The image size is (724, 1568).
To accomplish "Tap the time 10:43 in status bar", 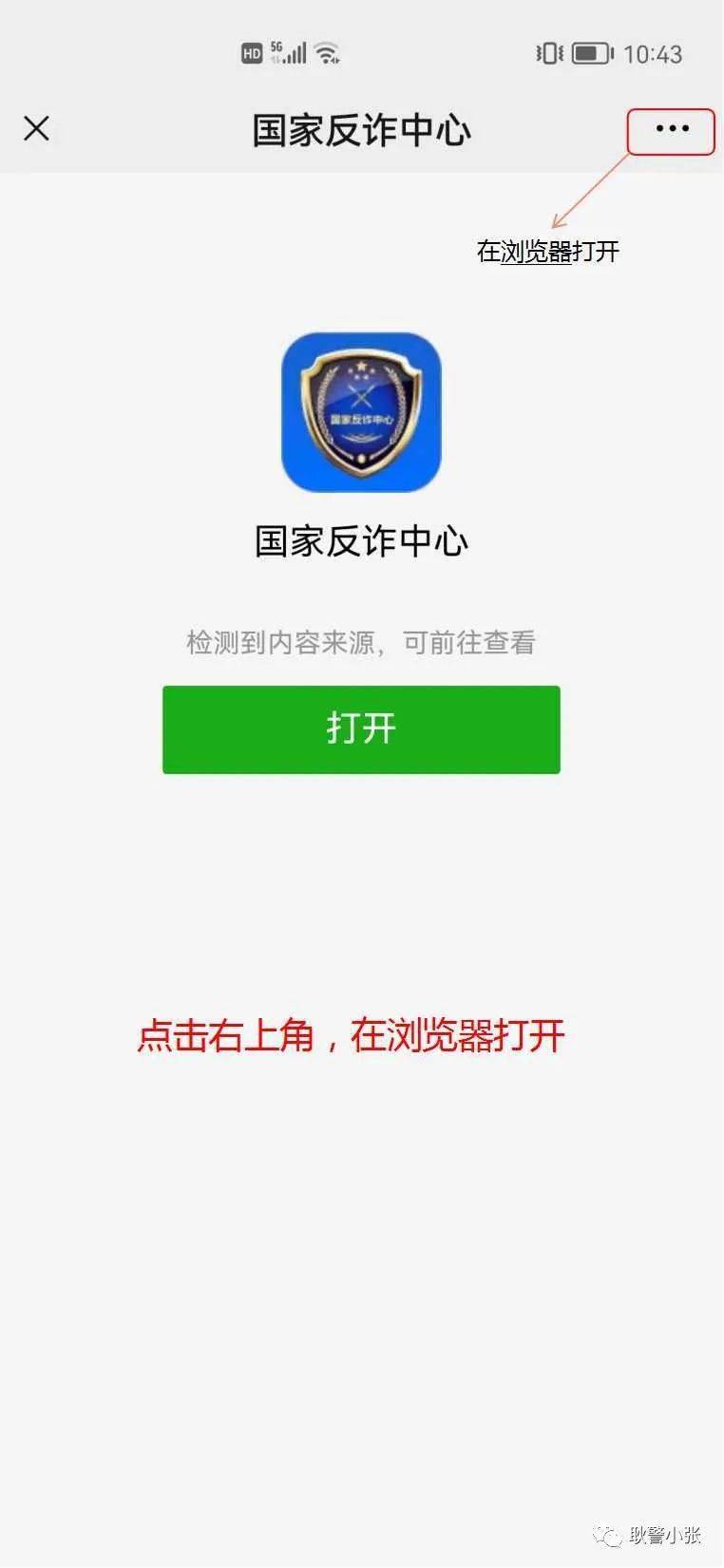I will pos(656,53).
